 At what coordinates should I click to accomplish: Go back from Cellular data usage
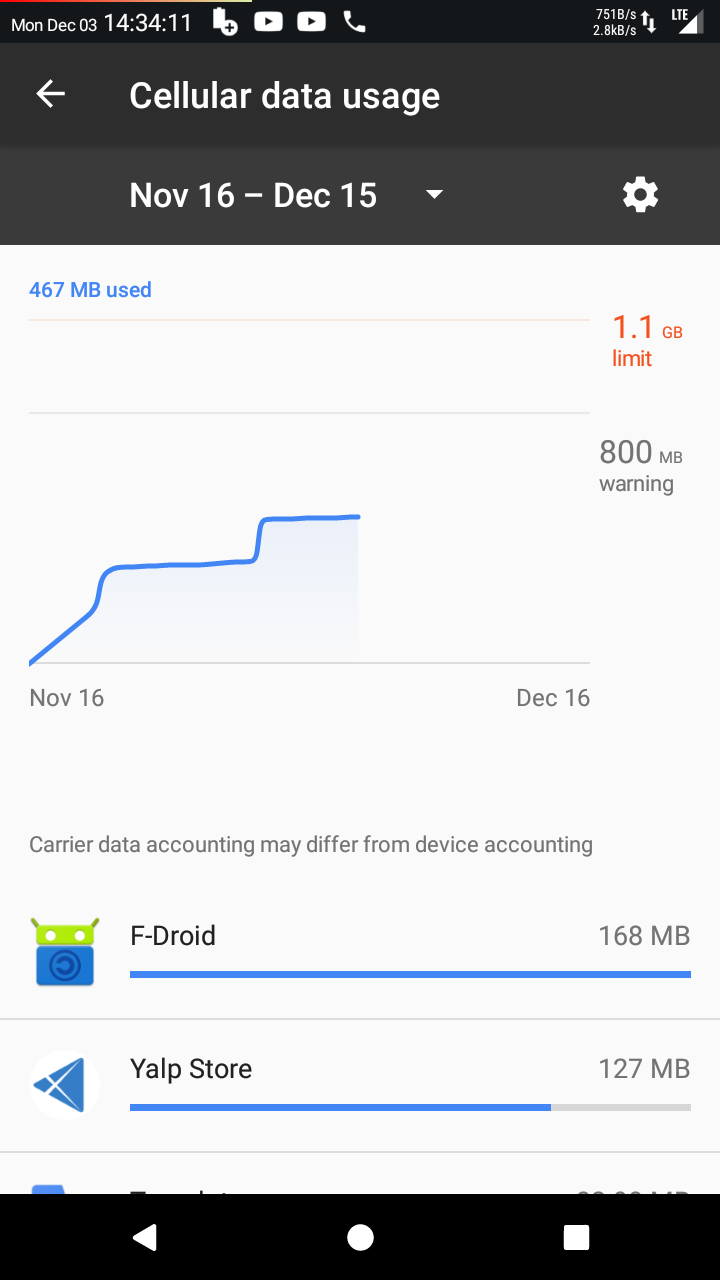pos(50,95)
